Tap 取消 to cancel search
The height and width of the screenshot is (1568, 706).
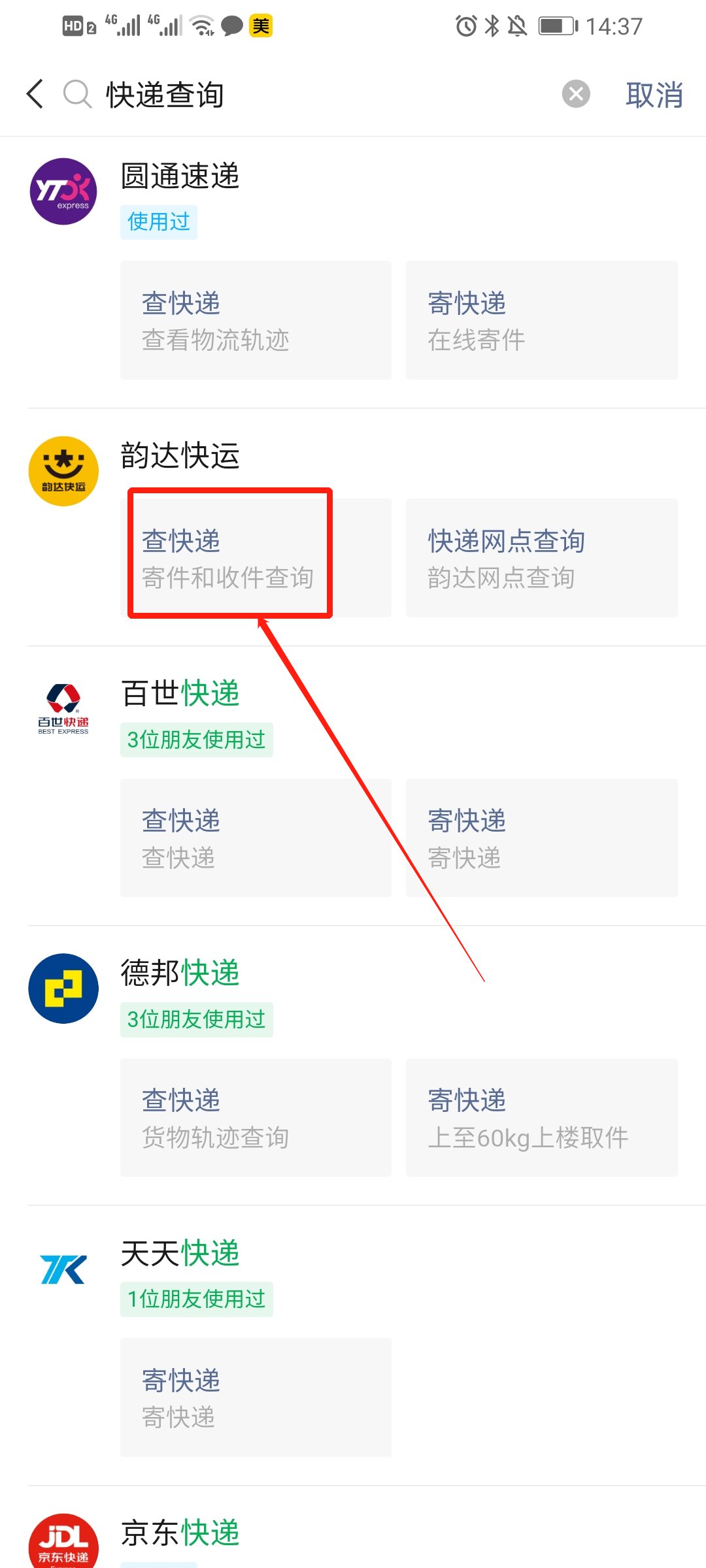coord(654,95)
